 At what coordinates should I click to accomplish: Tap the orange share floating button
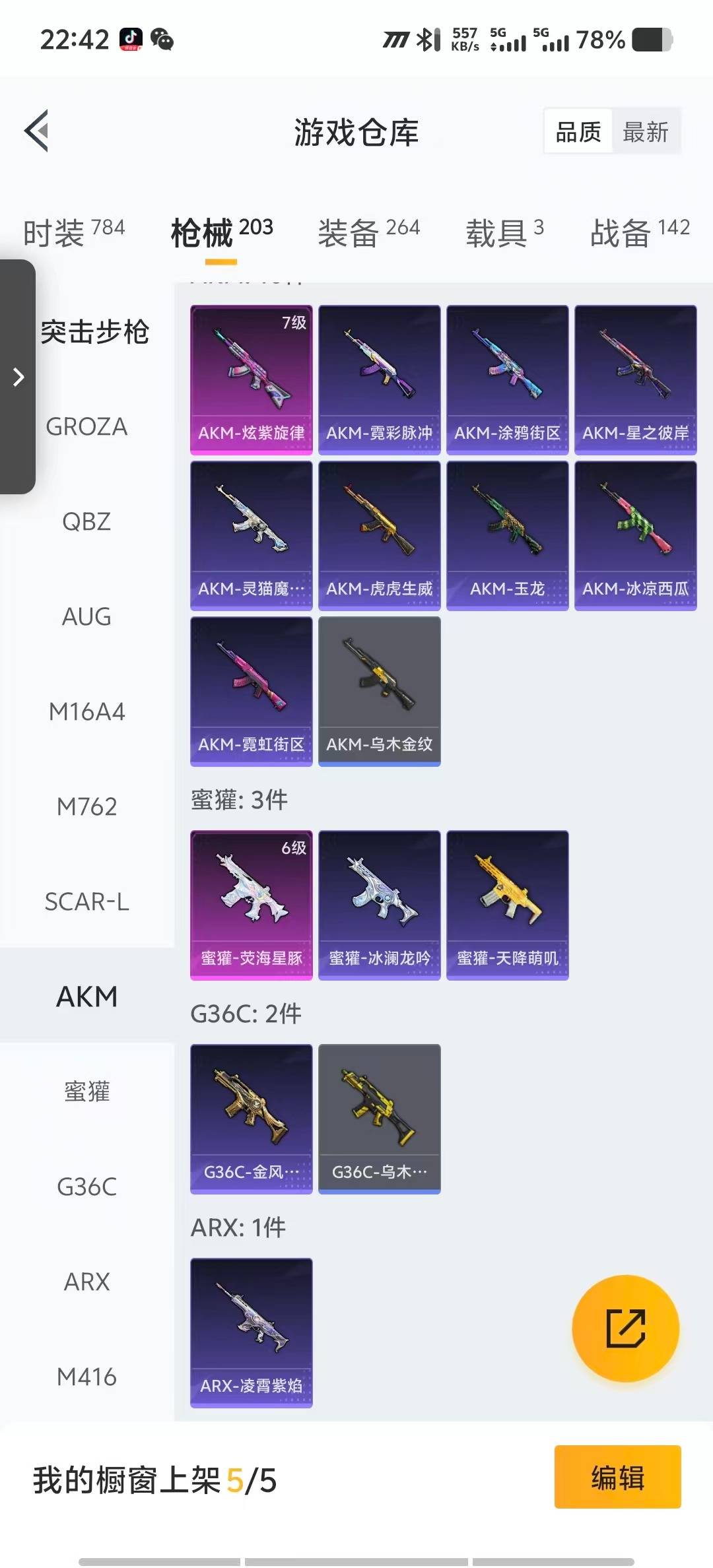click(625, 1328)
